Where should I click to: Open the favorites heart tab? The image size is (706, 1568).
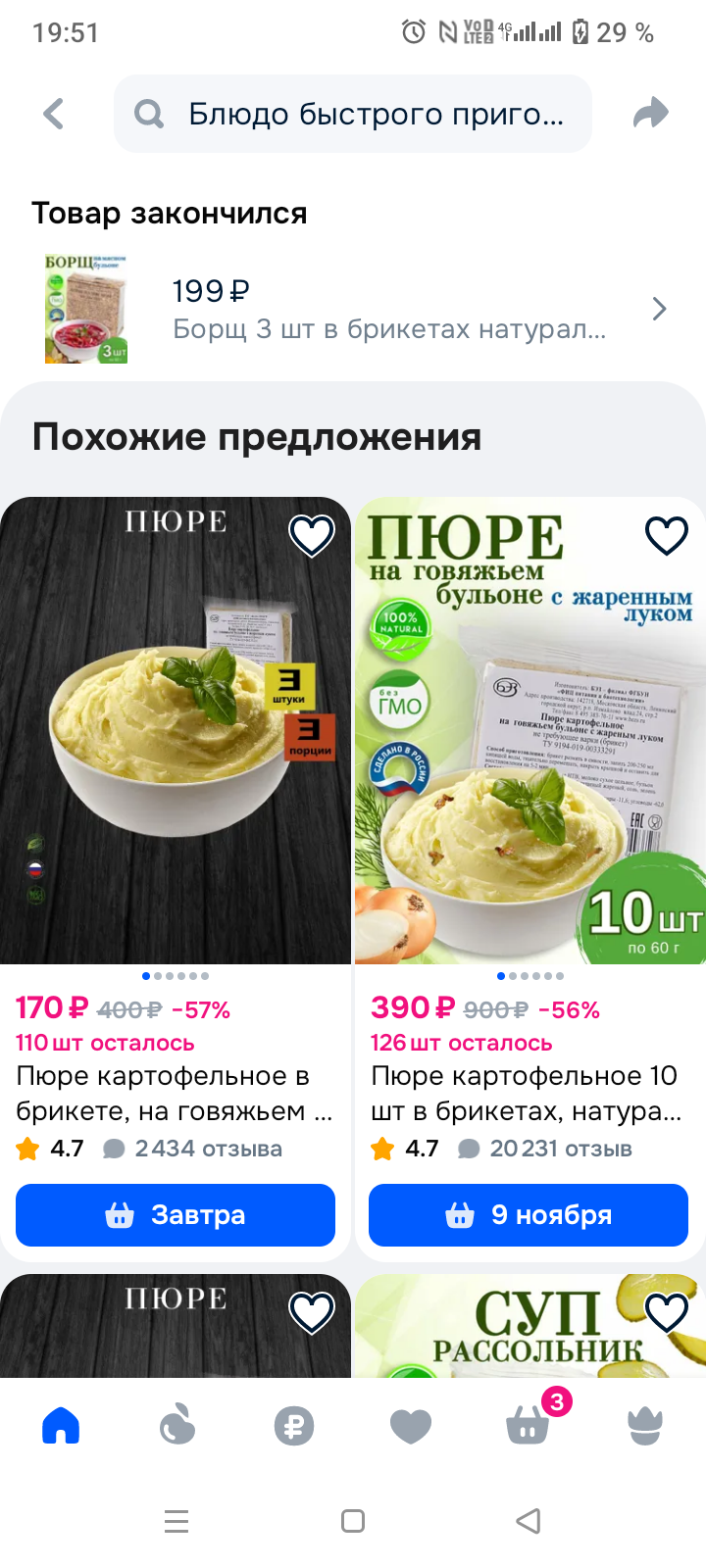pyautogui.click(x=411, y=1425)
